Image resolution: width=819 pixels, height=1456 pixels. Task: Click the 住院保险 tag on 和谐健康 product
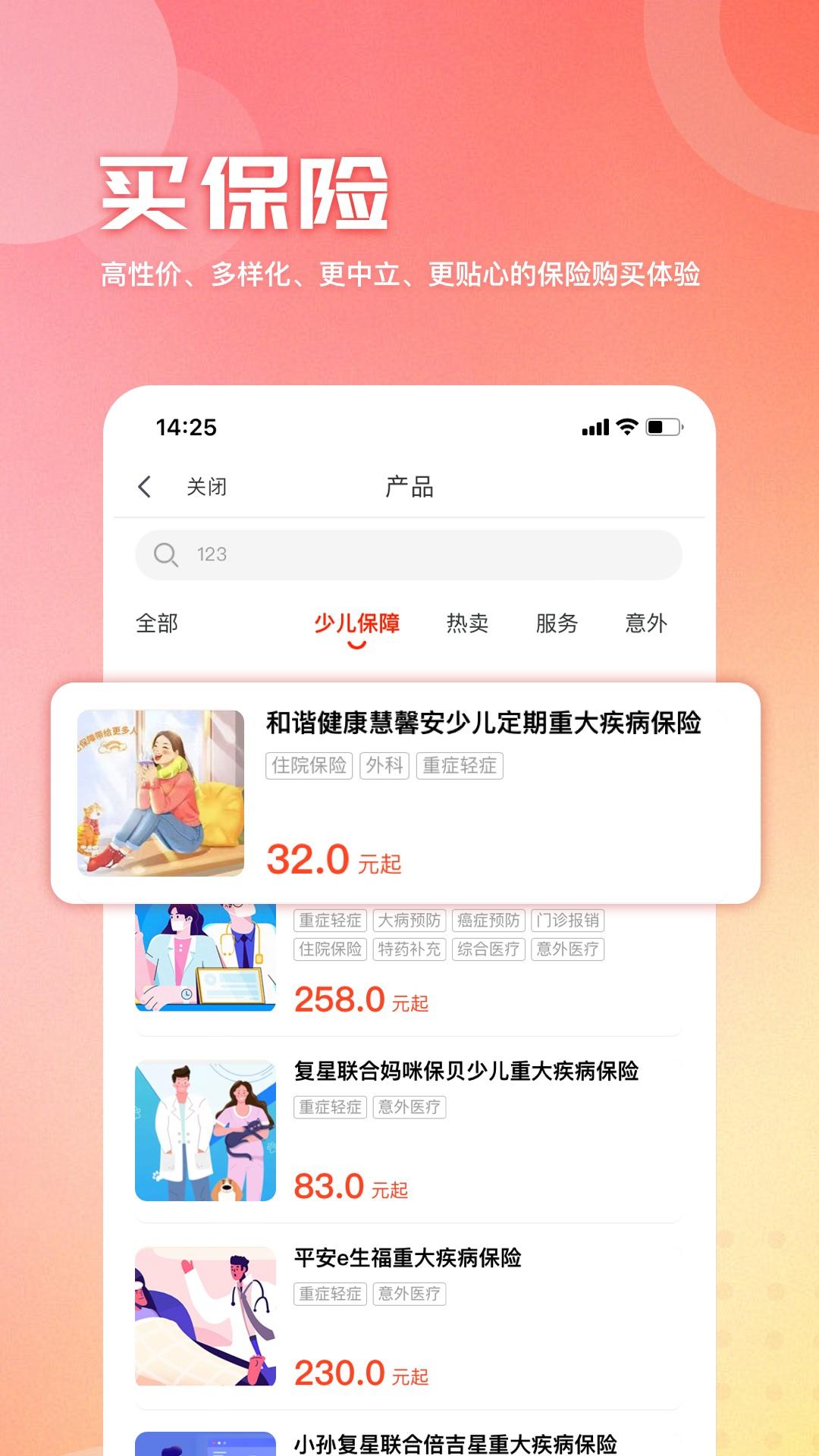click(x=308, y=766)
